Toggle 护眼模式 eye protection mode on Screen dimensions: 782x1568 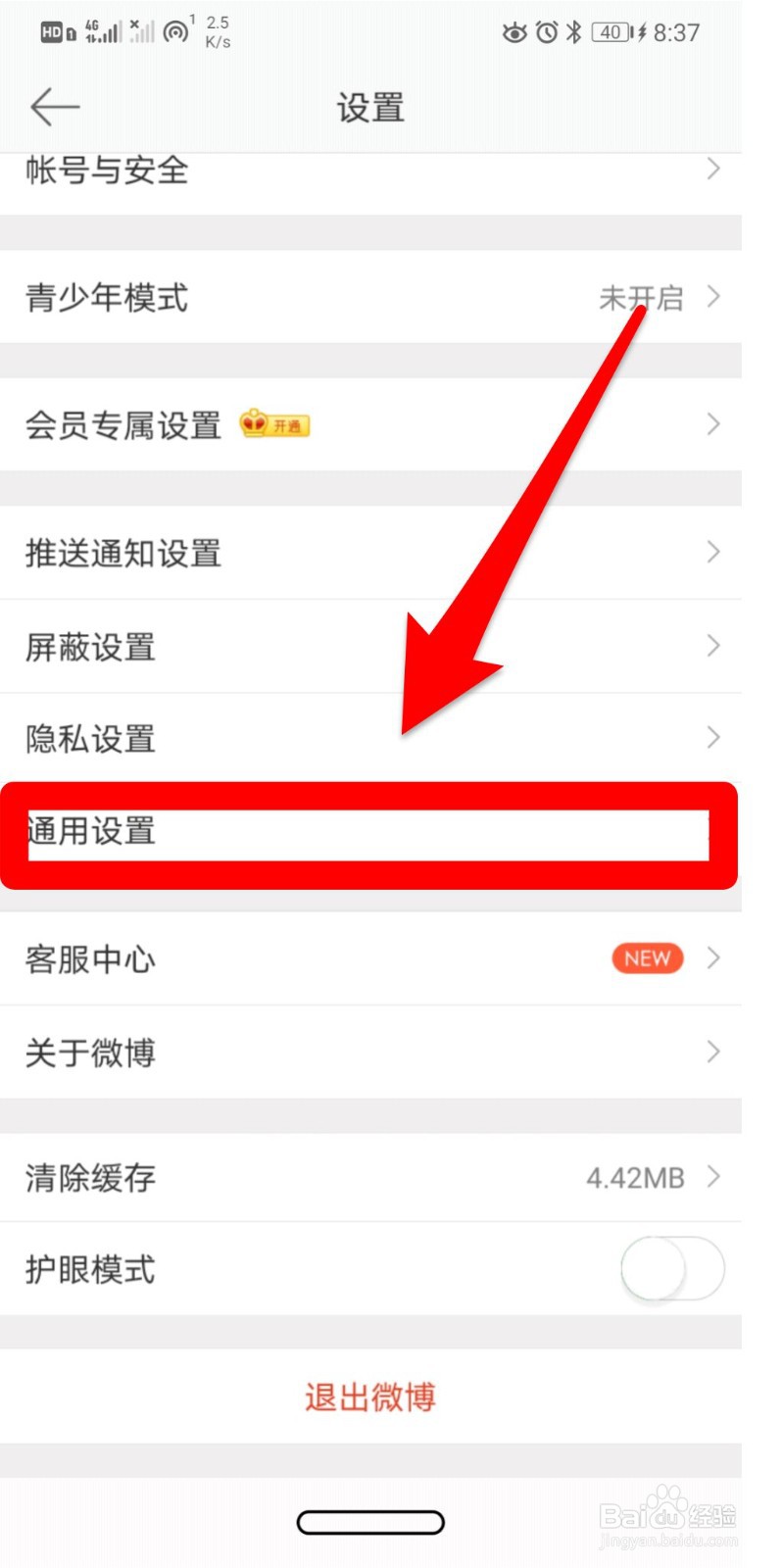coord(672,1267)
